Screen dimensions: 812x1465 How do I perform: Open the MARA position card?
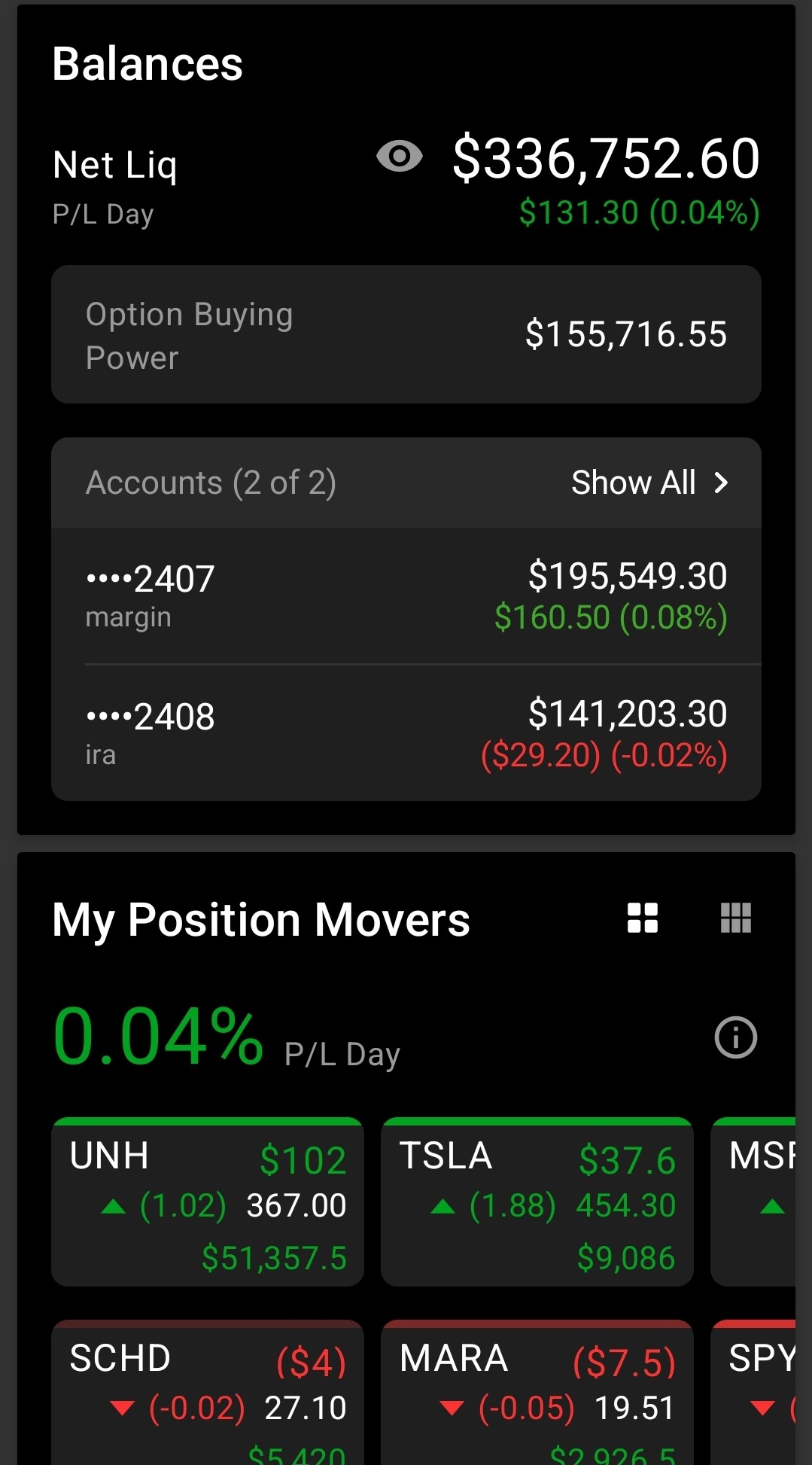[x=537, y=1393]
